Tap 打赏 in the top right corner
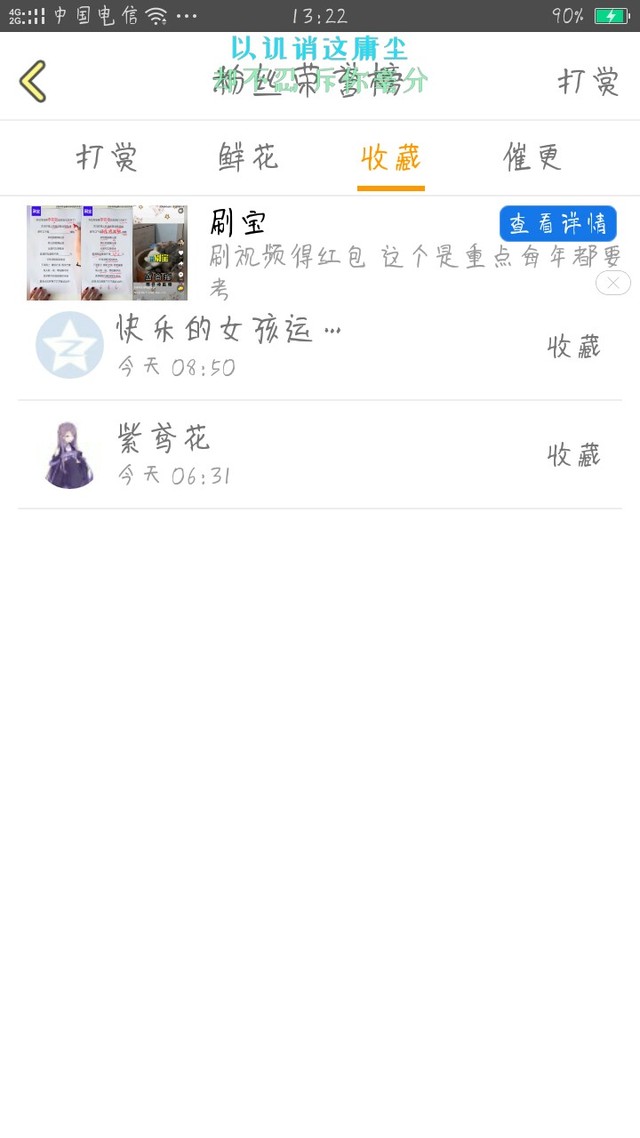 [588, 81]
